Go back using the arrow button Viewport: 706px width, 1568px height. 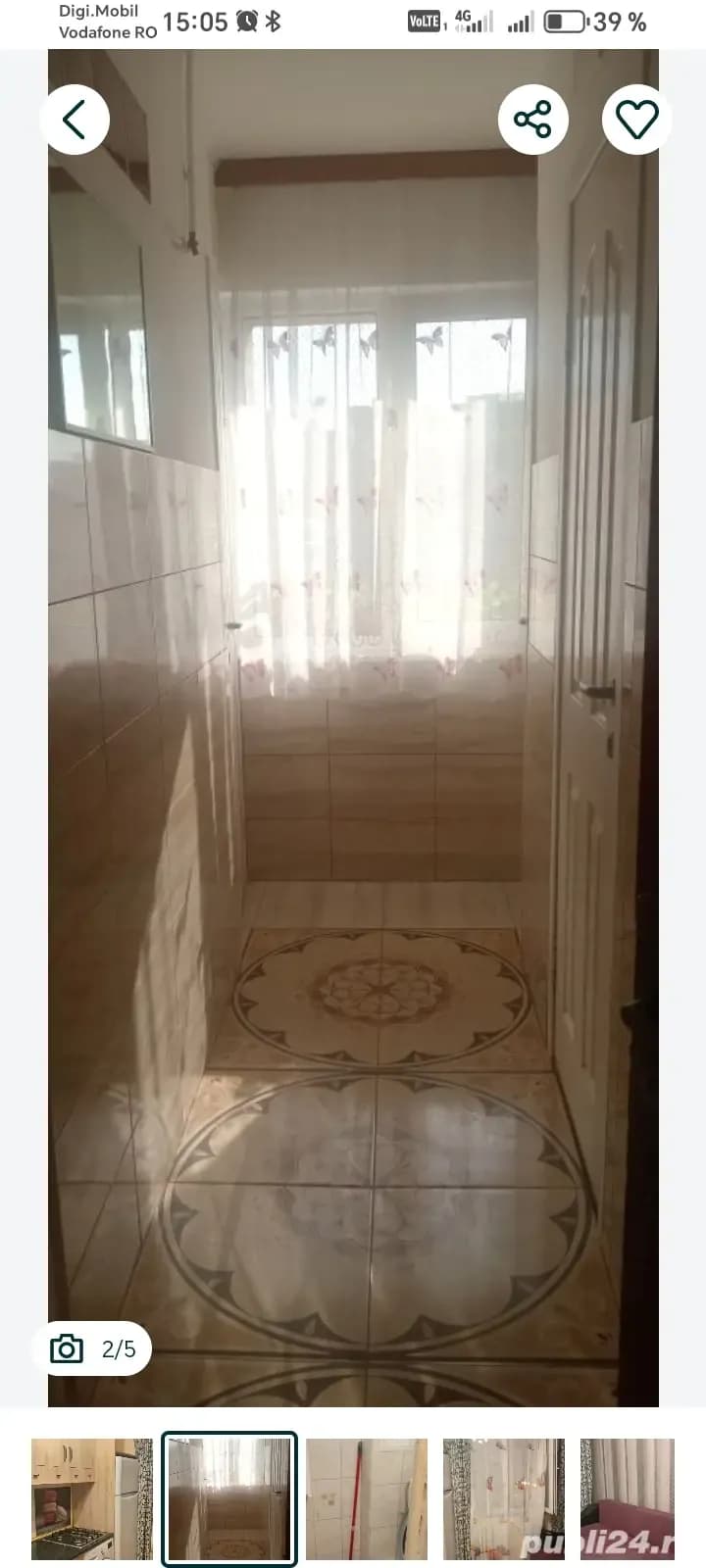pyautogui.click(x=75, y=120)
